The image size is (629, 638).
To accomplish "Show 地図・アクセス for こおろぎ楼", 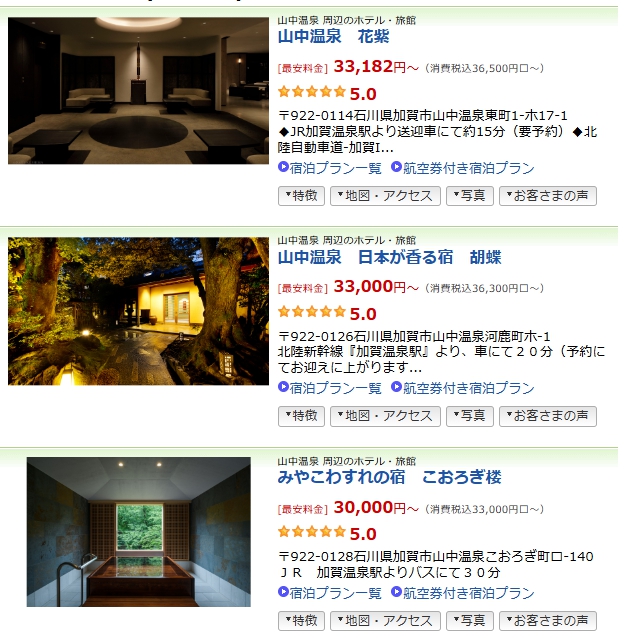I will coord(385,620).
